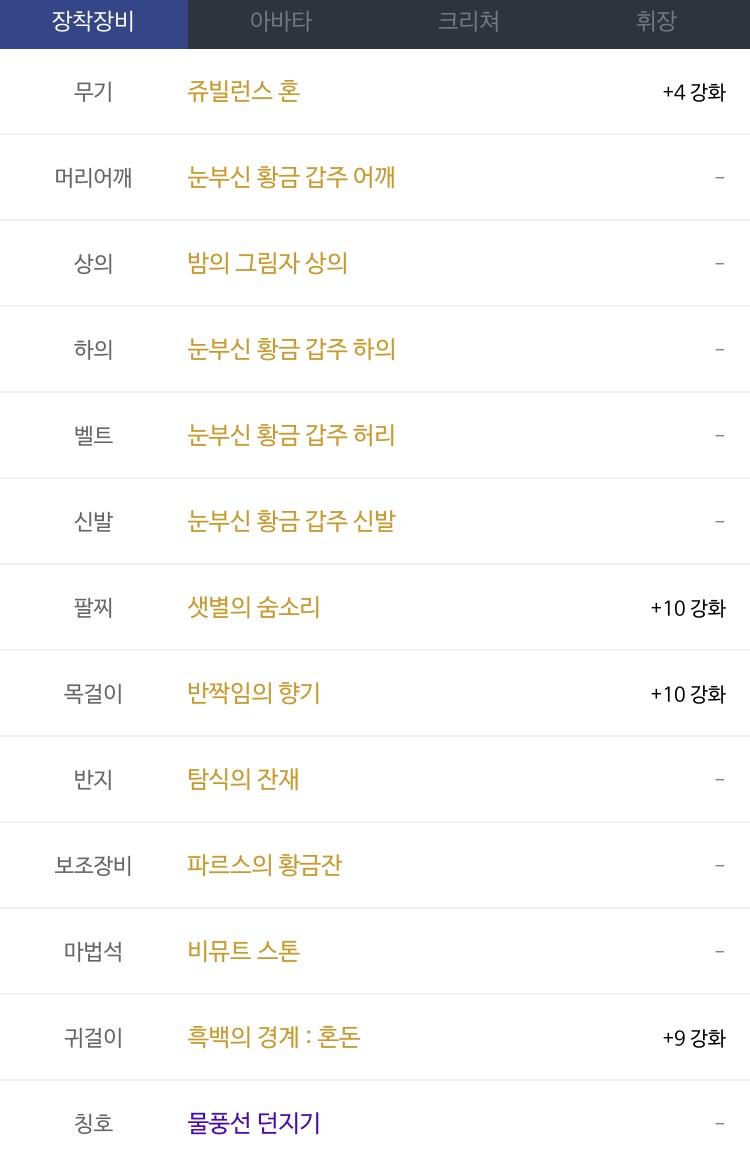Image resolution: width=750 pixels, height=1153 pixels.
Task: Select the 장착장비 tab
Action: 93,22
